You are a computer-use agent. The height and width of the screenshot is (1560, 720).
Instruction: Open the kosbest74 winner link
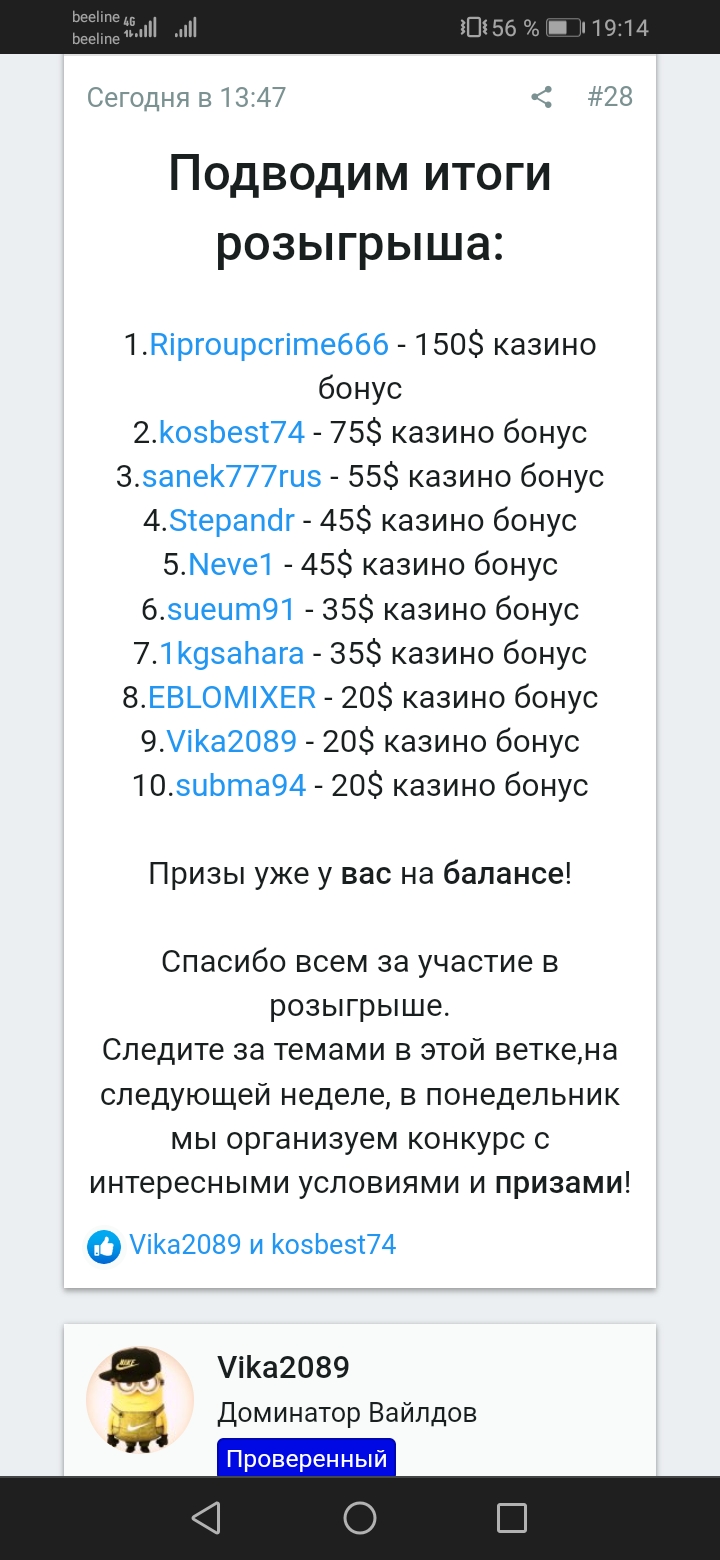click(x=233, y=432)
